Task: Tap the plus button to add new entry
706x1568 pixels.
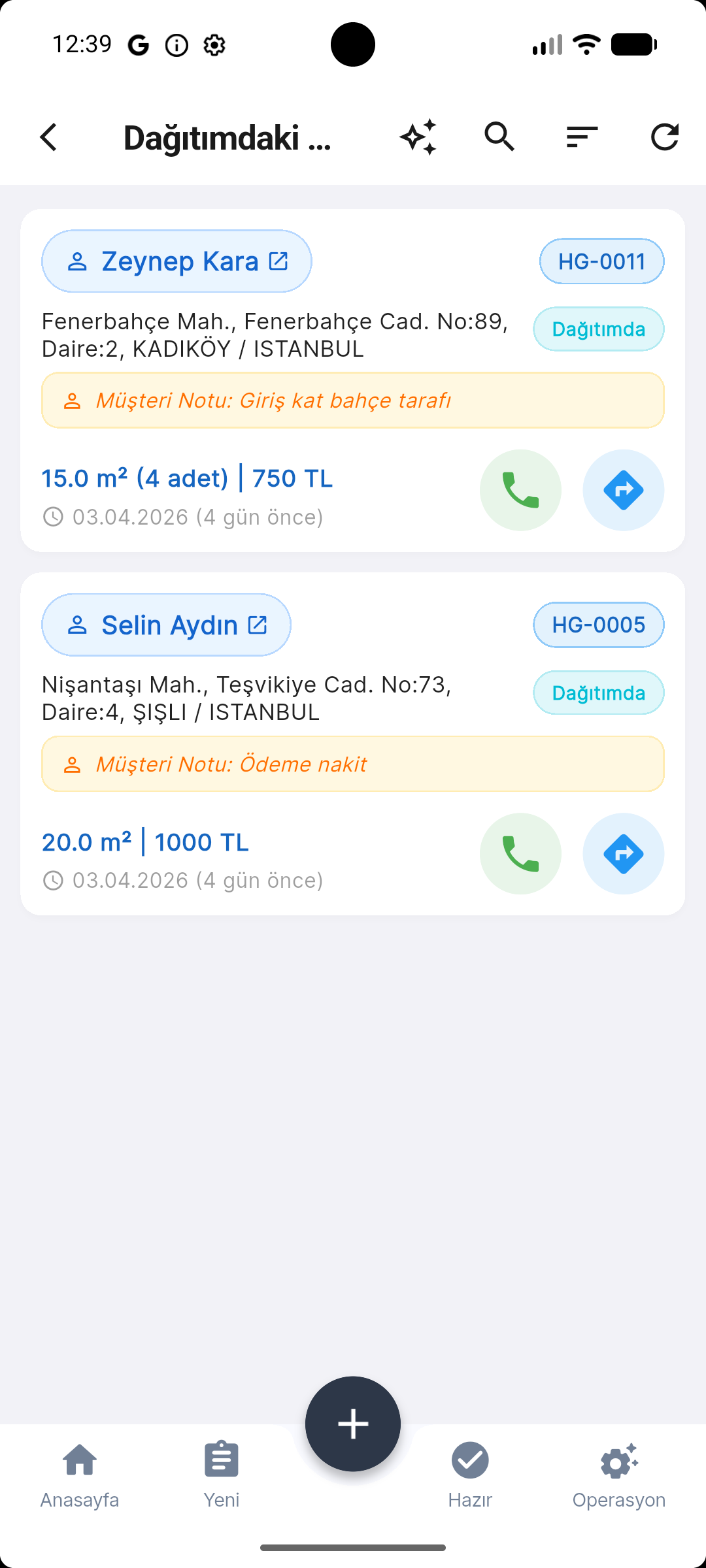Action: [x=353, y=1423]
